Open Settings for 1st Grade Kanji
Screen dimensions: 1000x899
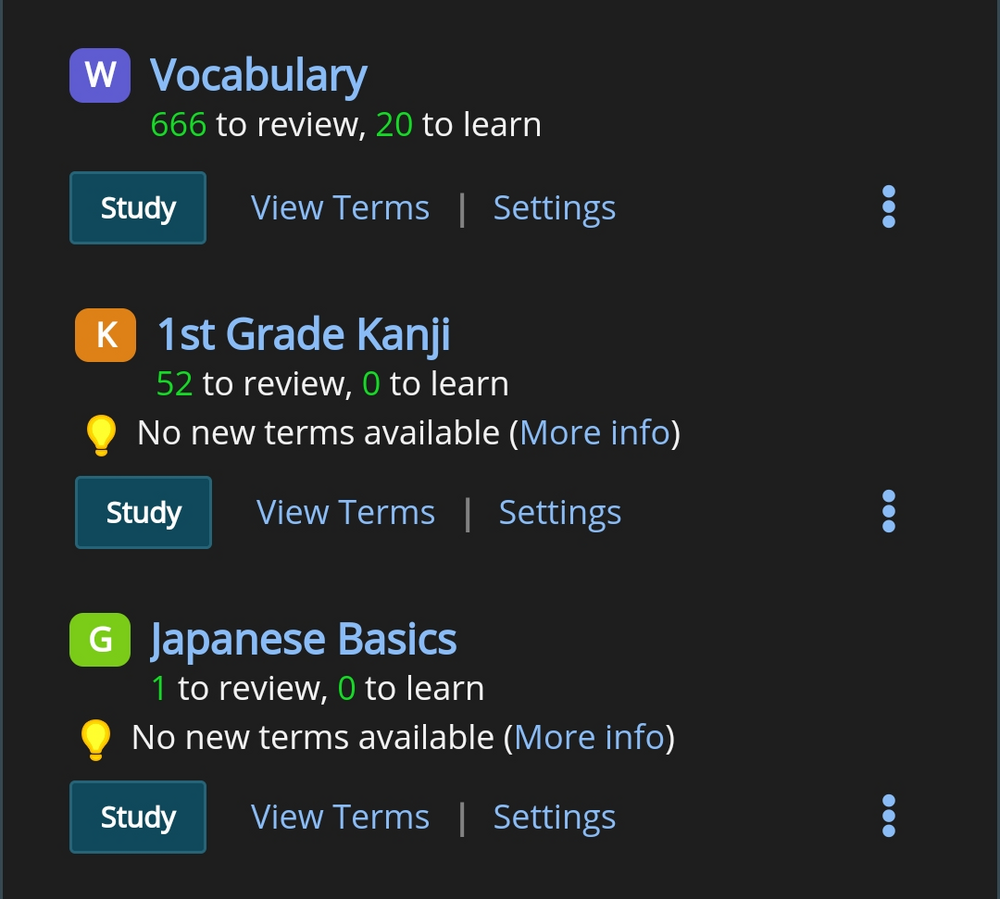coord(560,513)
